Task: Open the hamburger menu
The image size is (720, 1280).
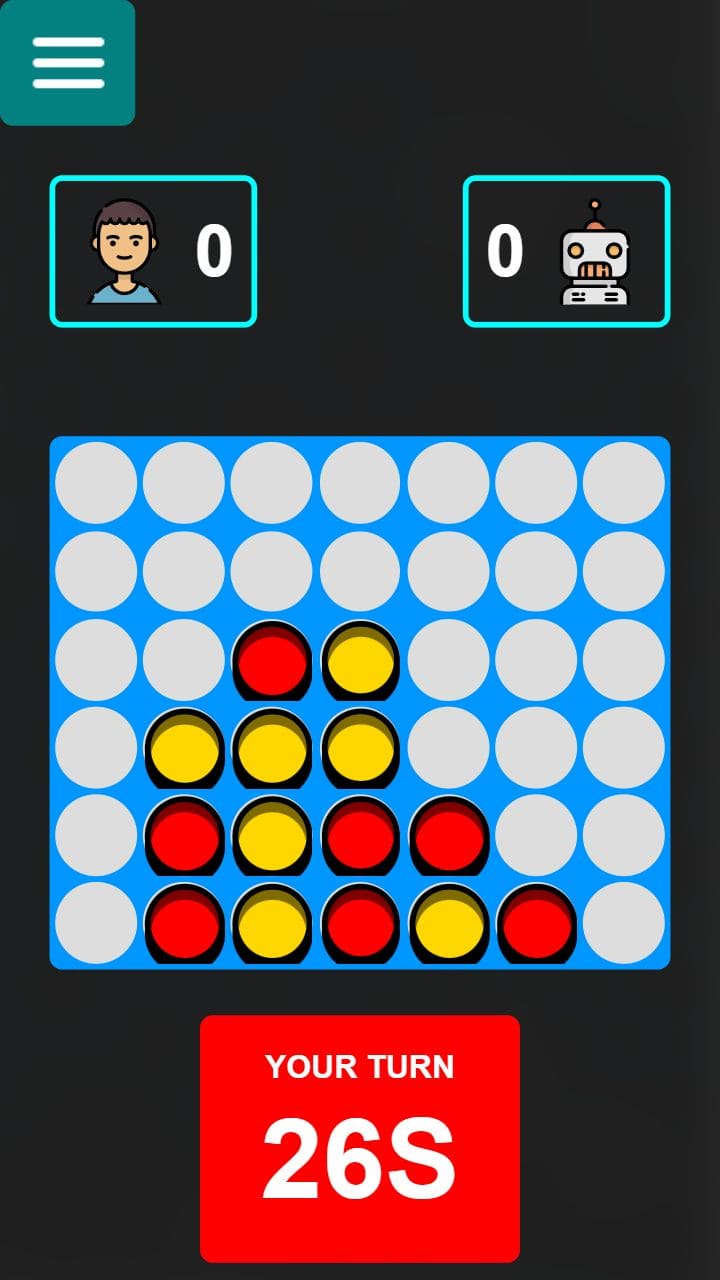Action: (67, 62)
